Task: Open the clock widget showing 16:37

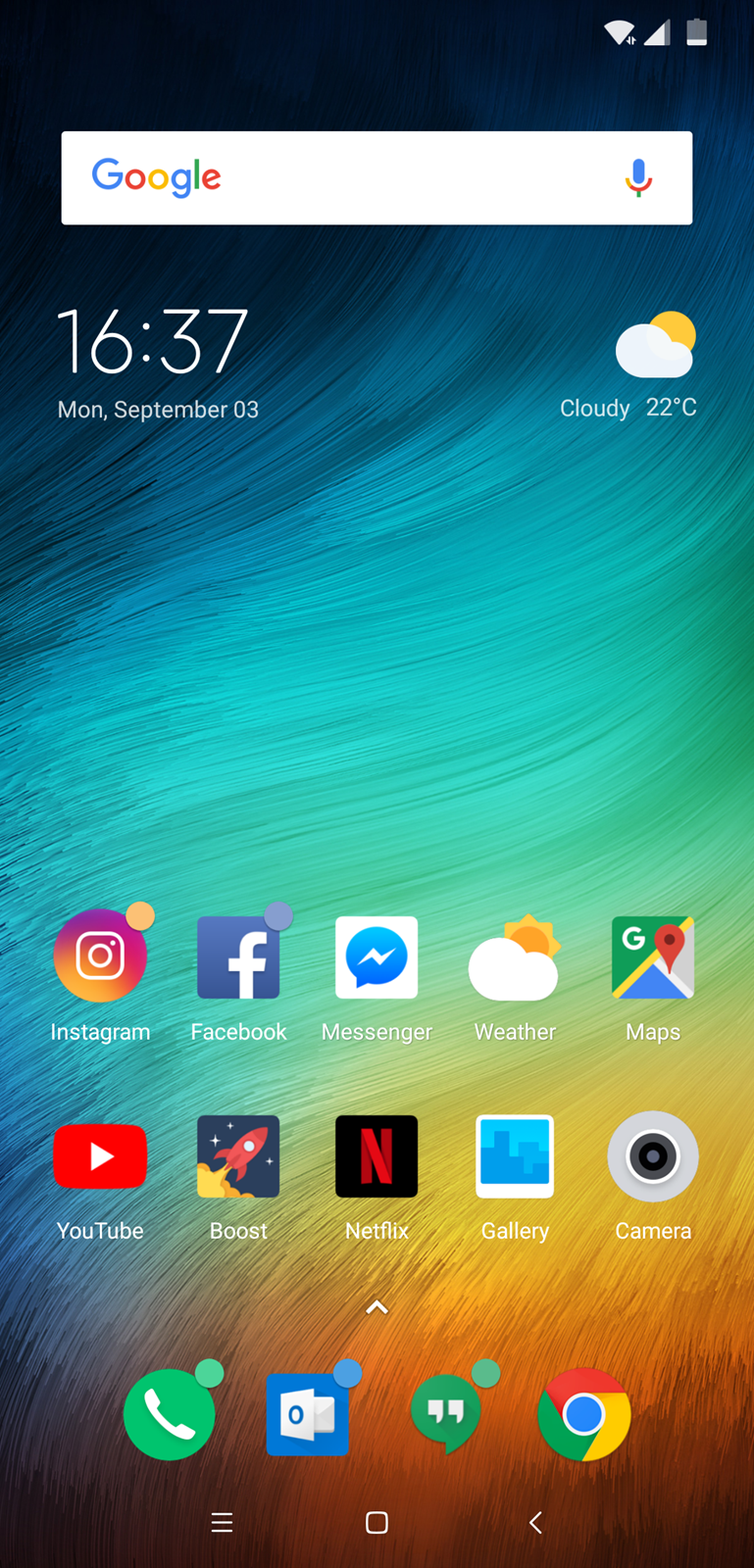Action: (153, 341)
